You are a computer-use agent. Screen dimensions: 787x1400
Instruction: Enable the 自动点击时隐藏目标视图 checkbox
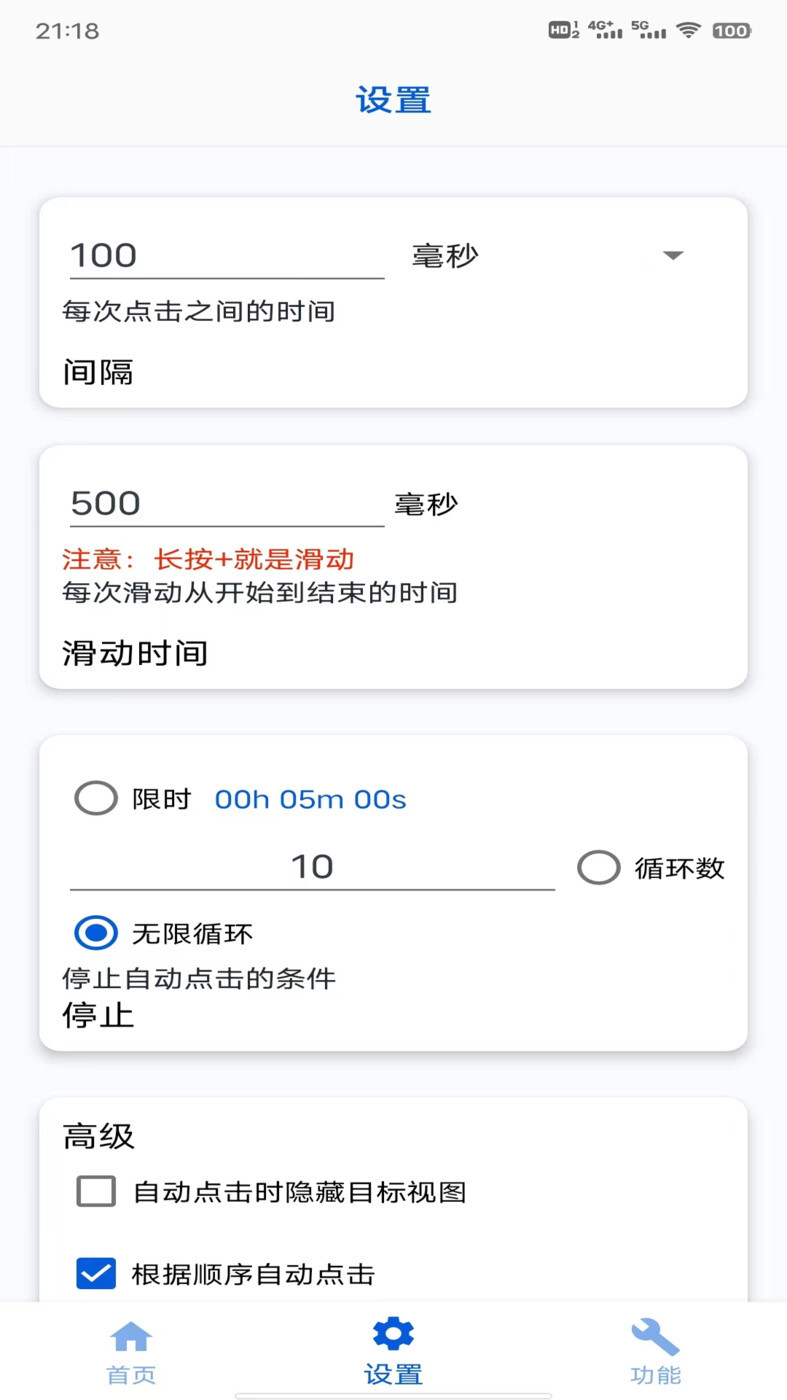[95, 1191]
